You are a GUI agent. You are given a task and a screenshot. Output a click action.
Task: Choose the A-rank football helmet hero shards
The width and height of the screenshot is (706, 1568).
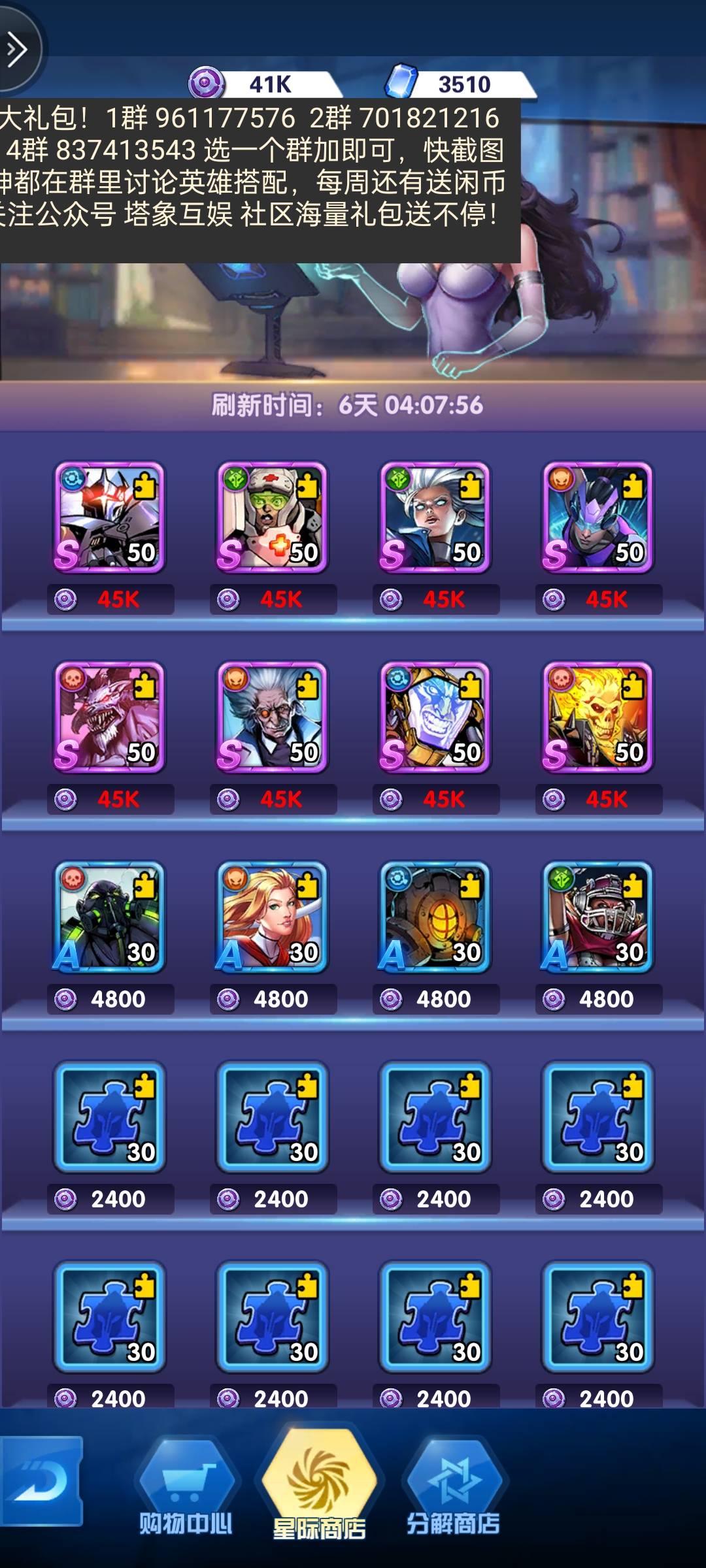point(597,917)
